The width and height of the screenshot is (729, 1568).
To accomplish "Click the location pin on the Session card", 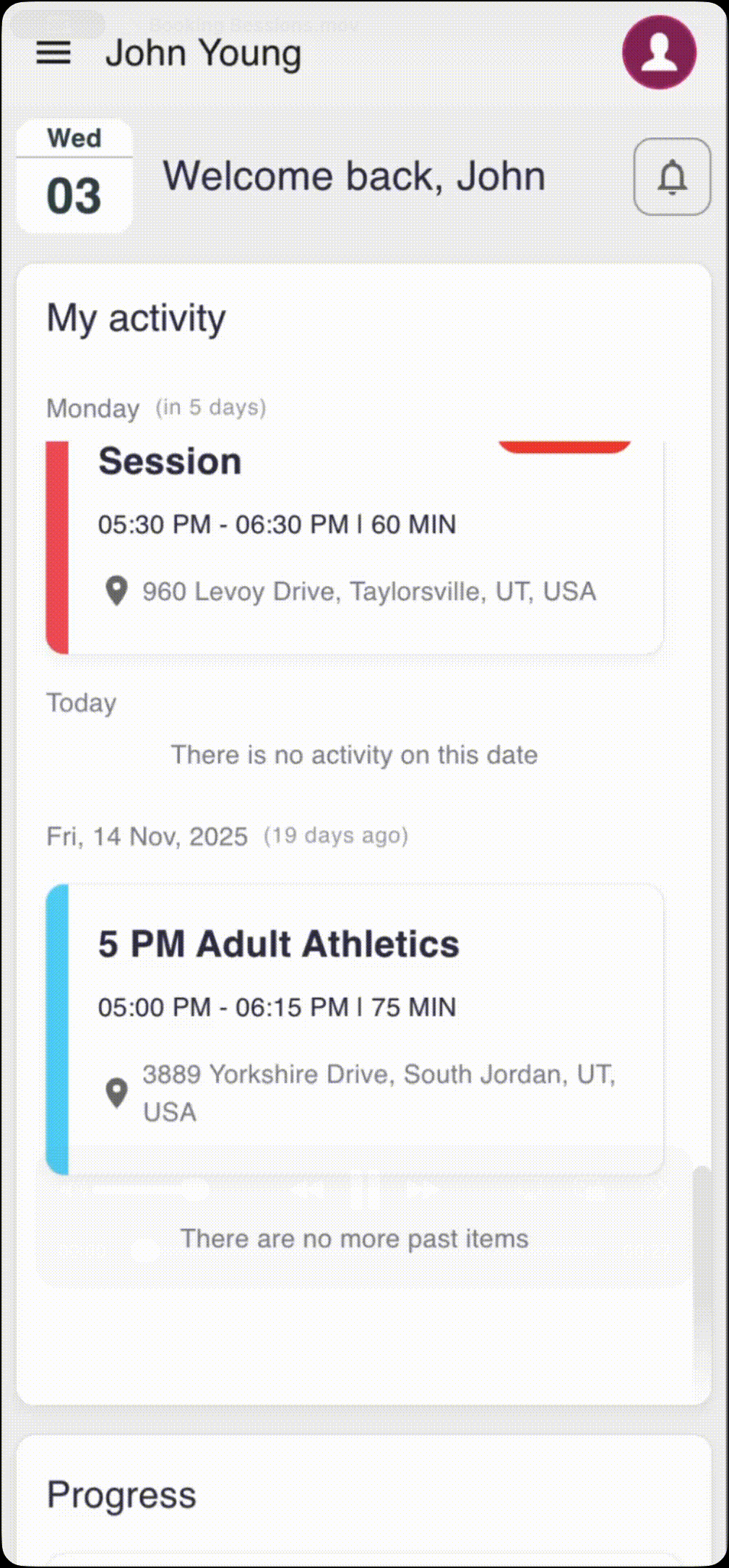I will [117, 591].
